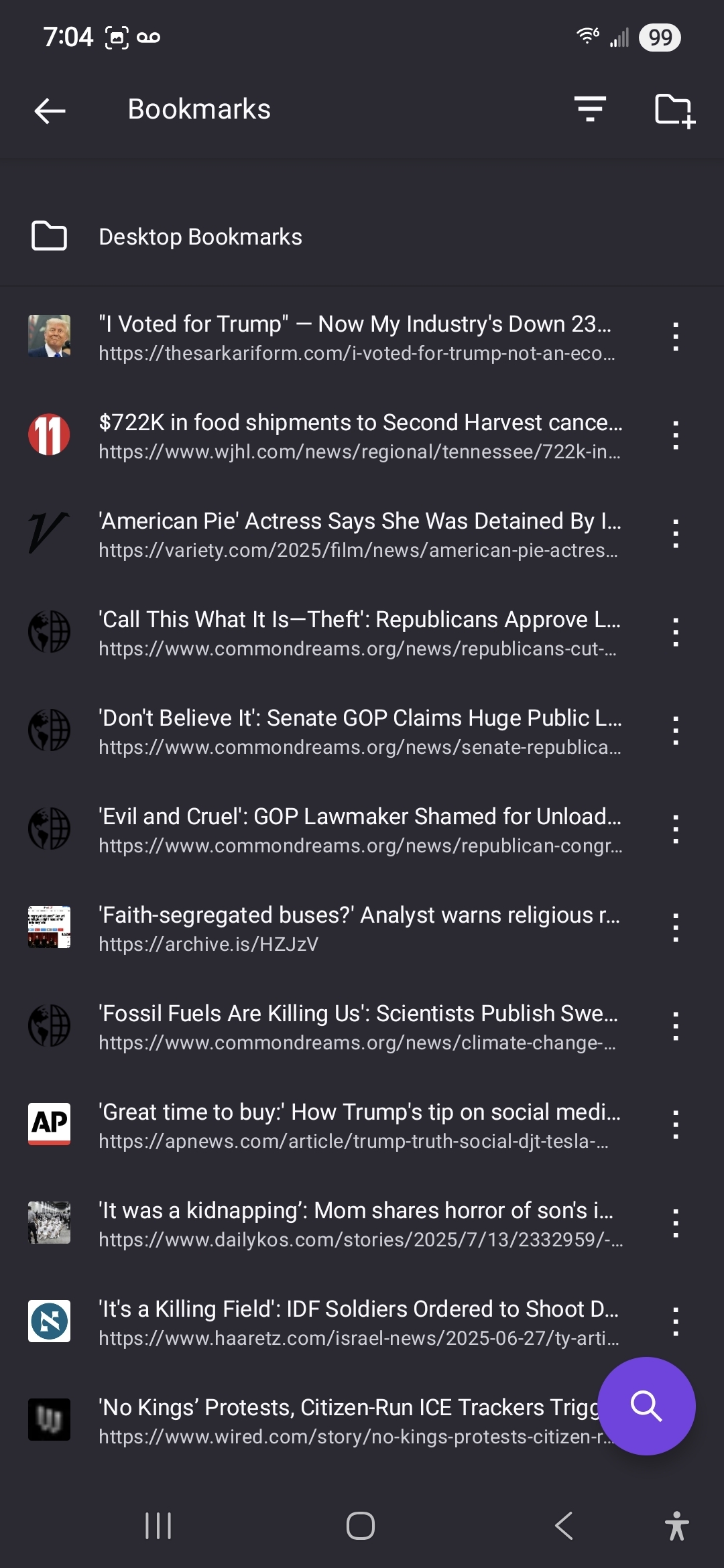Open the 'It was a kidnapping' Daily Kos bookmark

tap(359, 1223)
